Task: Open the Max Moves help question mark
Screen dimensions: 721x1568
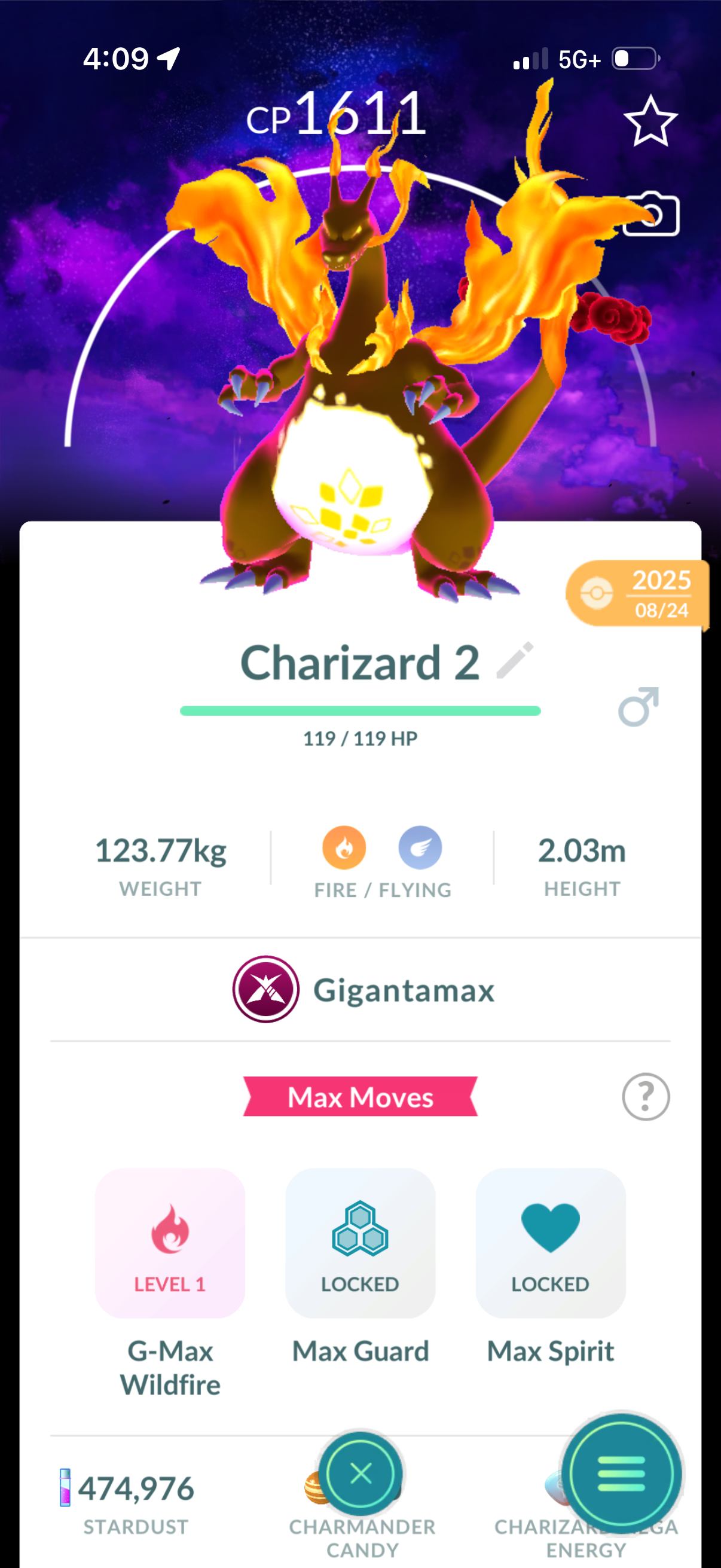Action: pyautogui.click(x=646, y=1097)
